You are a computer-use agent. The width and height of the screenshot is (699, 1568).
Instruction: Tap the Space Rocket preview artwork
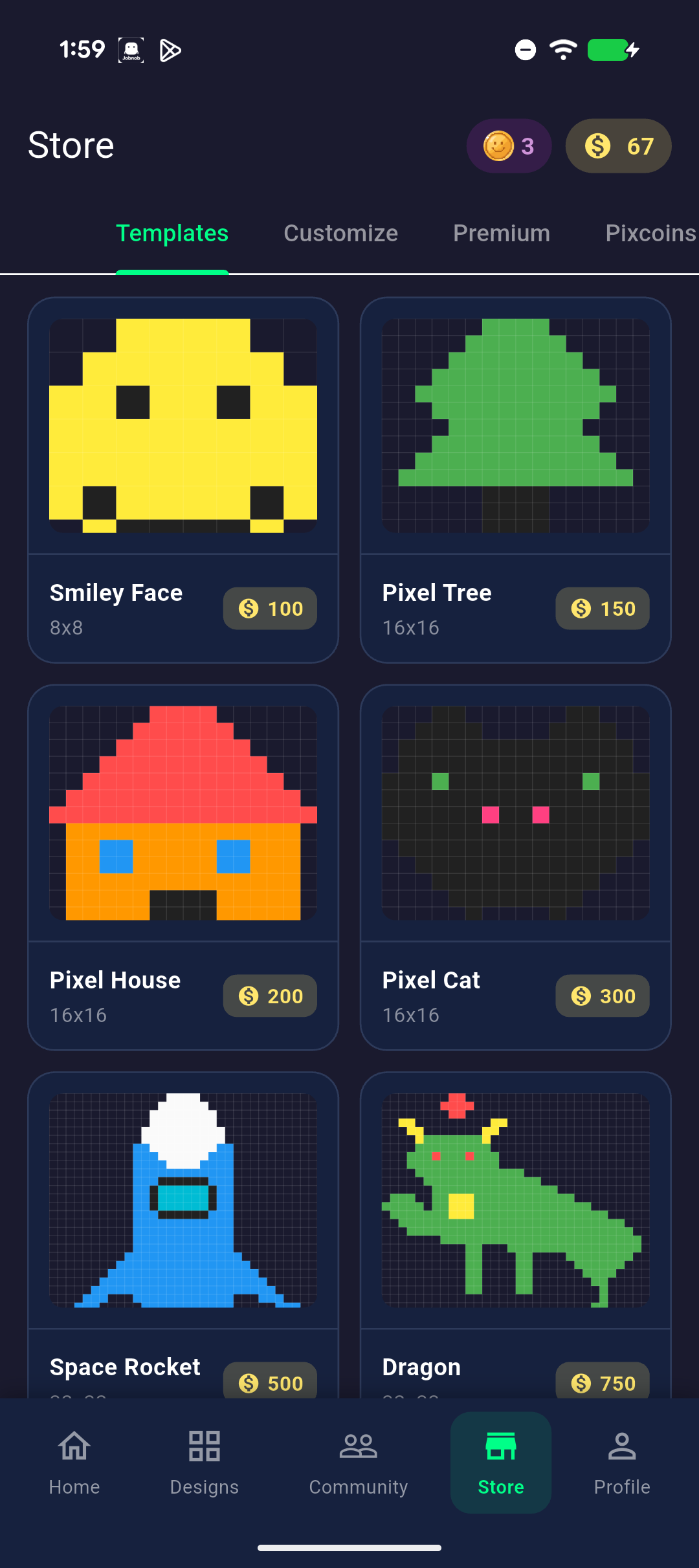pos(183,1200)
